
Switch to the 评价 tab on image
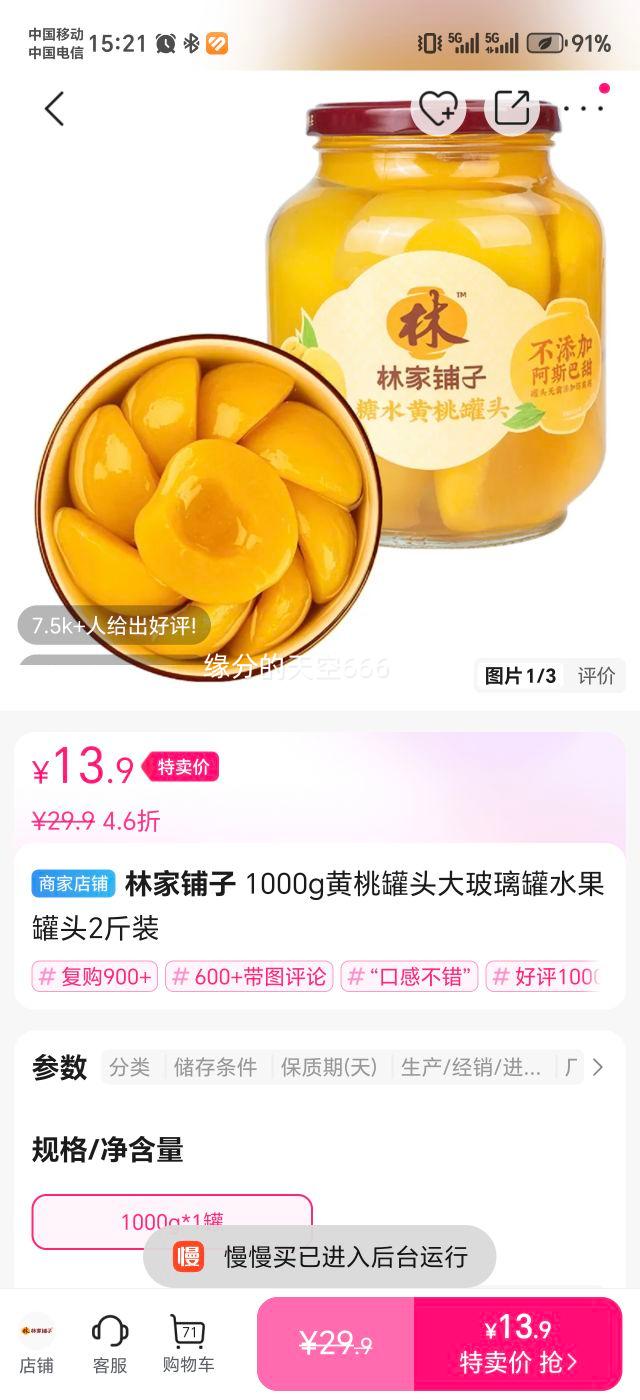(596, 676)
